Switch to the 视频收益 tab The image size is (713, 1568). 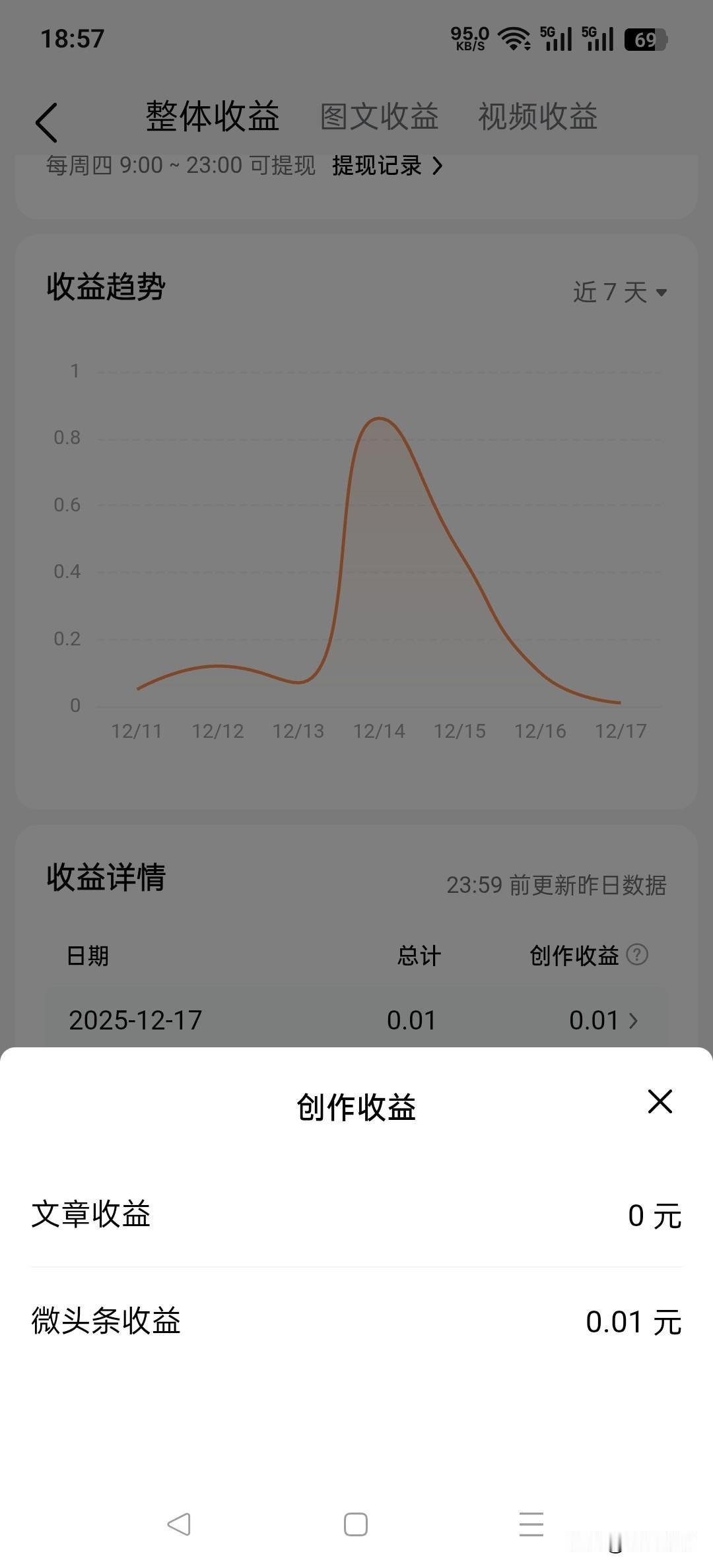point(539,116)
